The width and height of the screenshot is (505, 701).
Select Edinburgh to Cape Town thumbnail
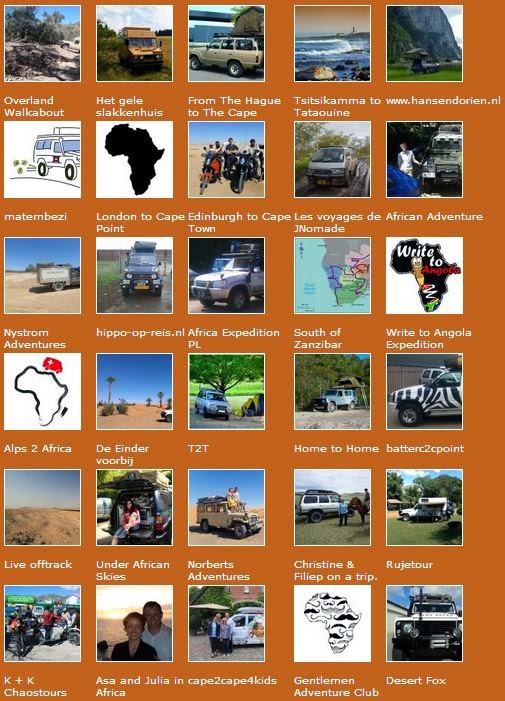pos(227,160)
